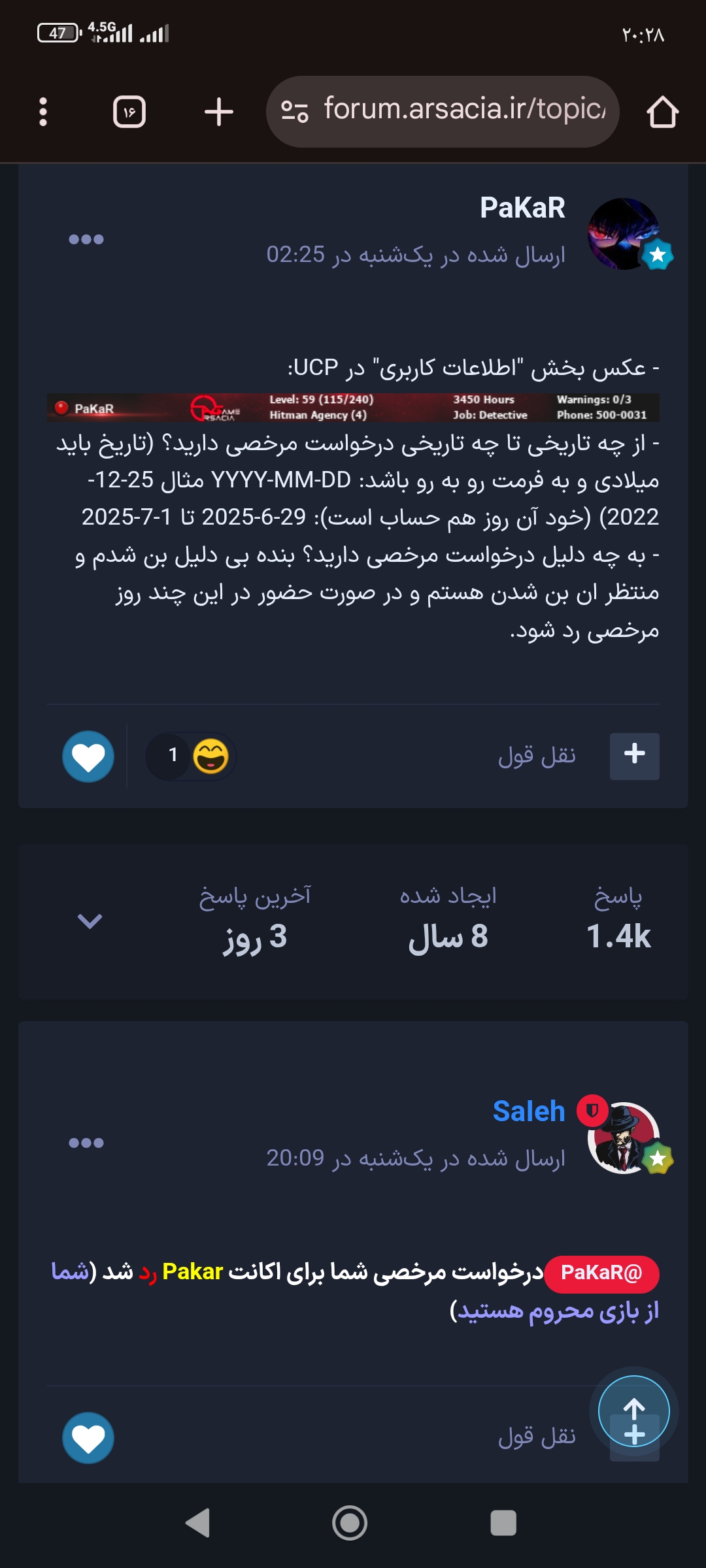Screen dimensions: 706x1568
Task: View the laughing reaction on PaKaR's post
Action: [191, 757]
